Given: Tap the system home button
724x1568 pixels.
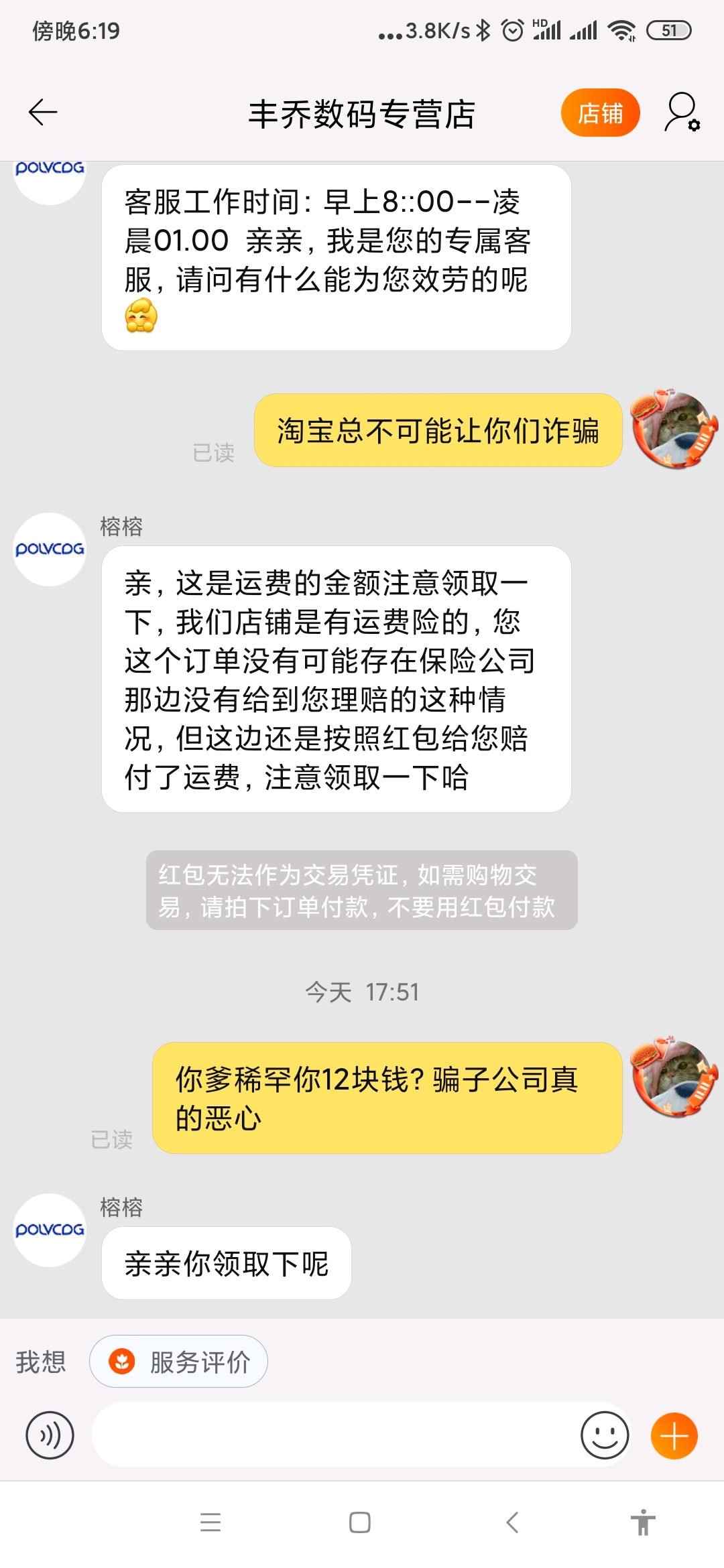Looking at the screenshot, I should (x=360, y=1522).
